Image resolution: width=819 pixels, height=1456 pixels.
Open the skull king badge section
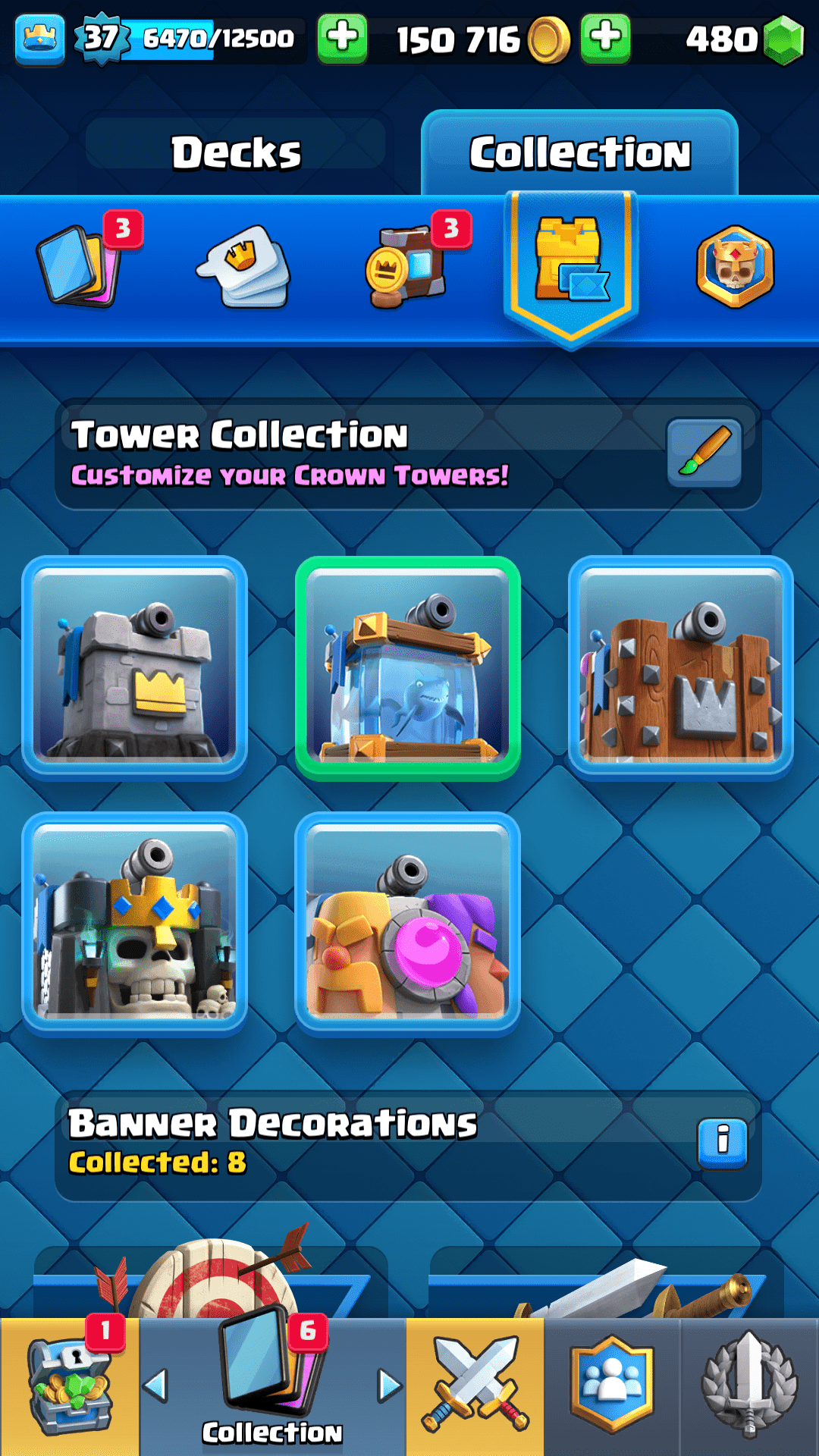coord(734,266)
